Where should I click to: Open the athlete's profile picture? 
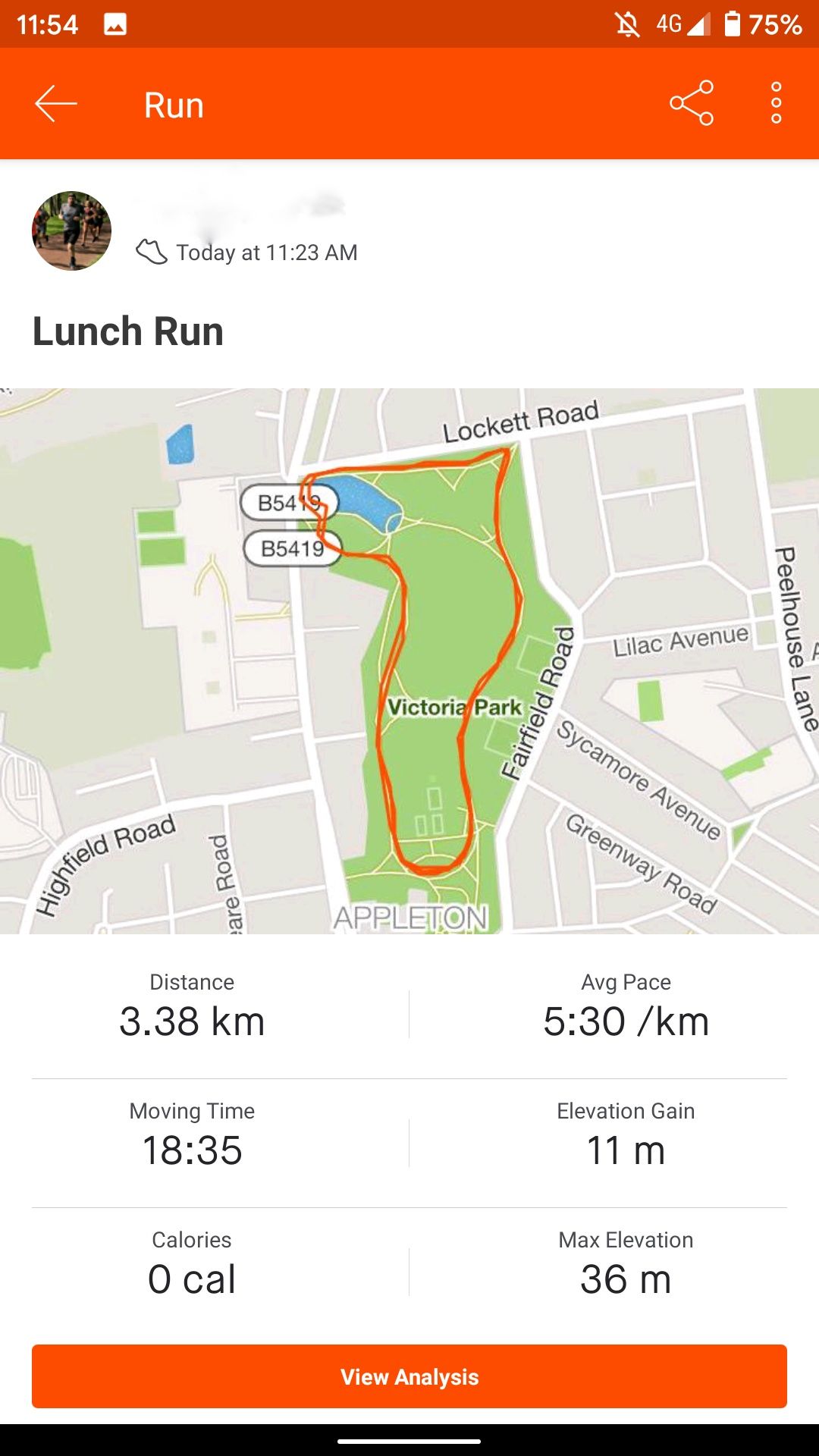pos(71,231)
